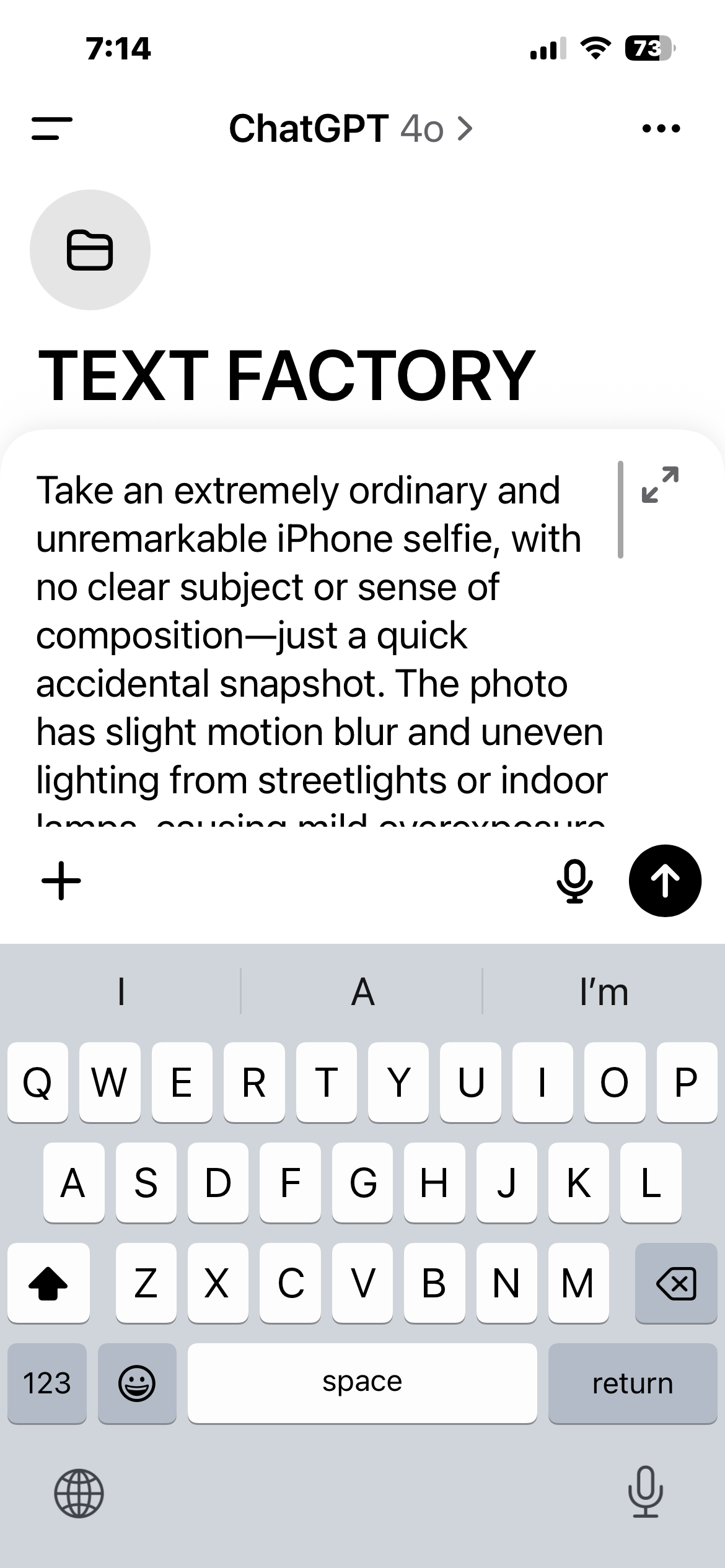
Task: Open the emoji keyboard
Action: tap(137, 1383)
